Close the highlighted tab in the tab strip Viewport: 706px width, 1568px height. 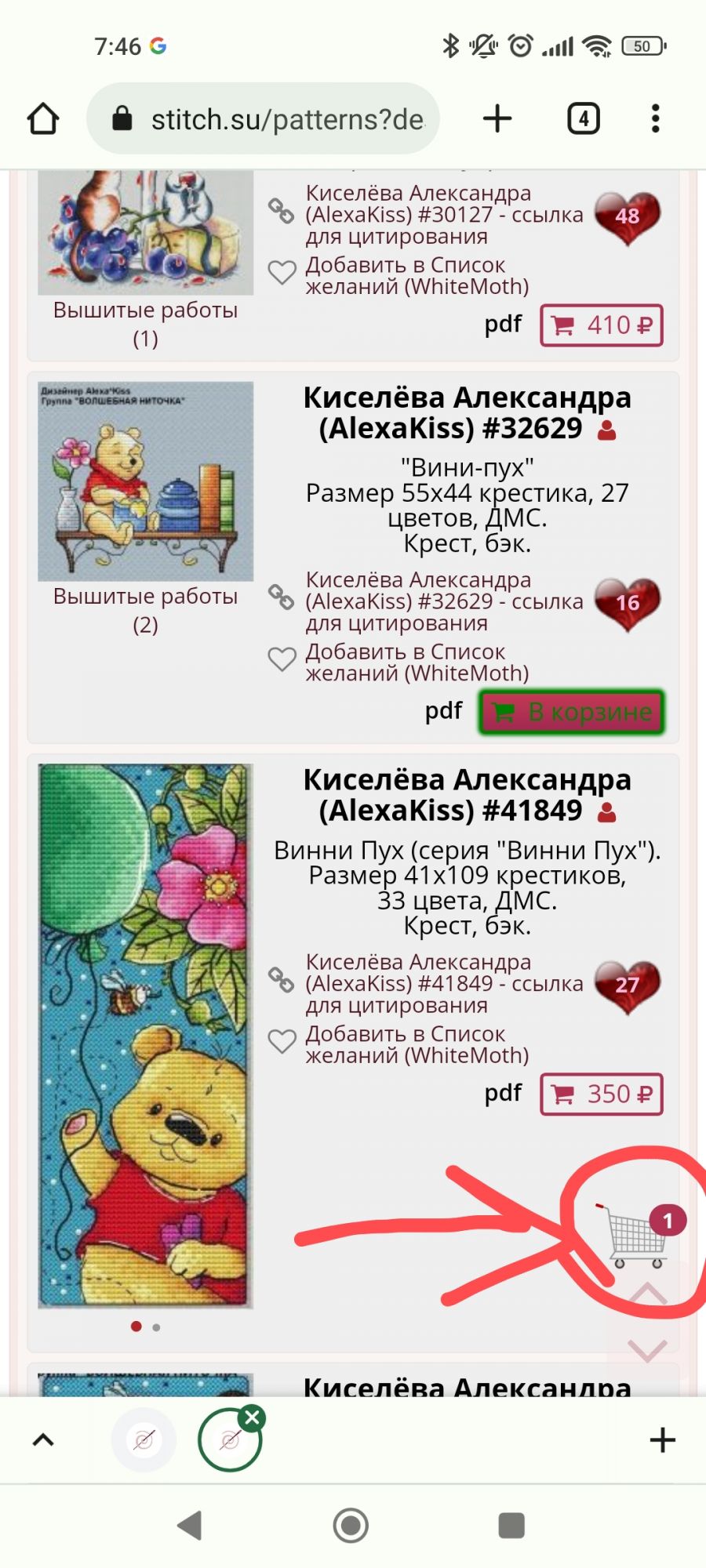(253, 1418)
